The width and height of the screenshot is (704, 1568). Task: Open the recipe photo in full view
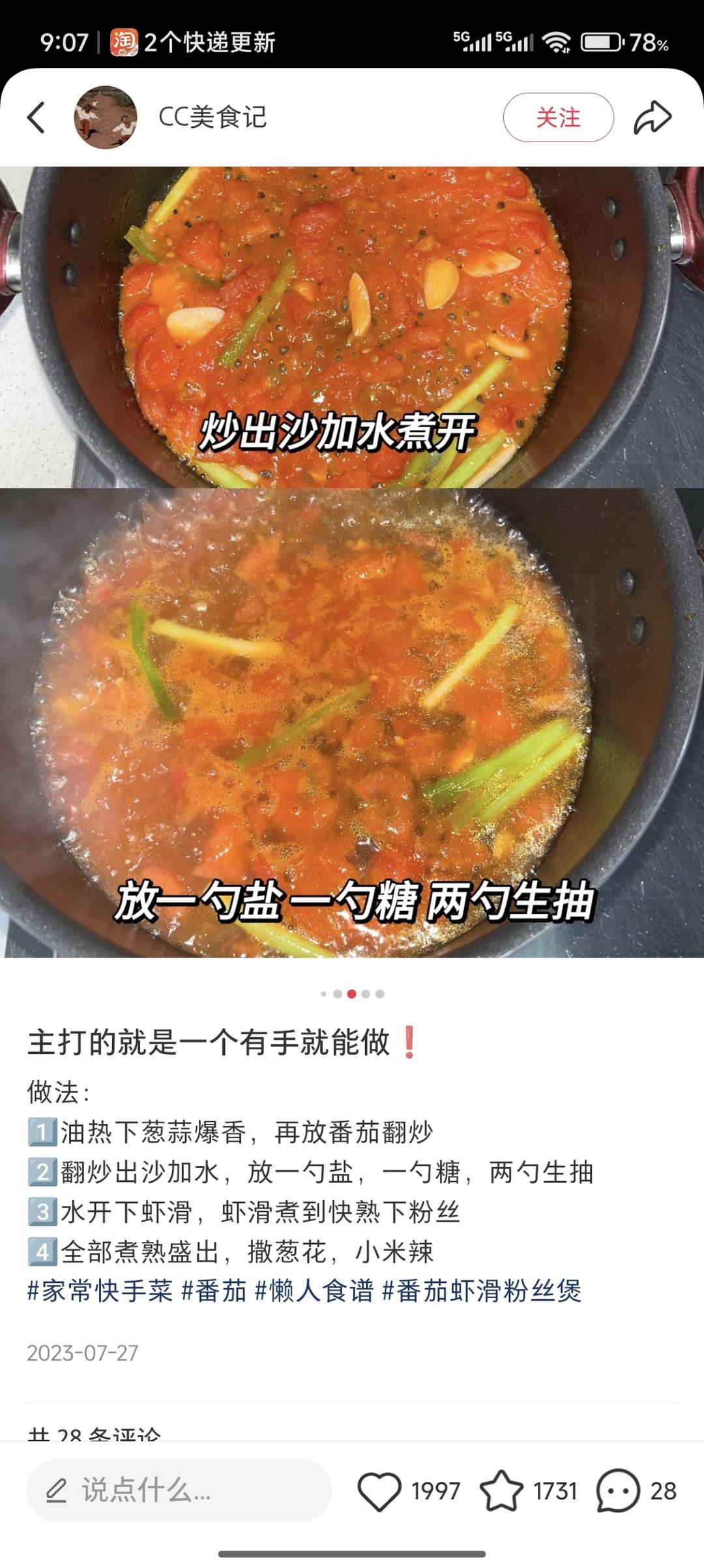click(352, 561)
